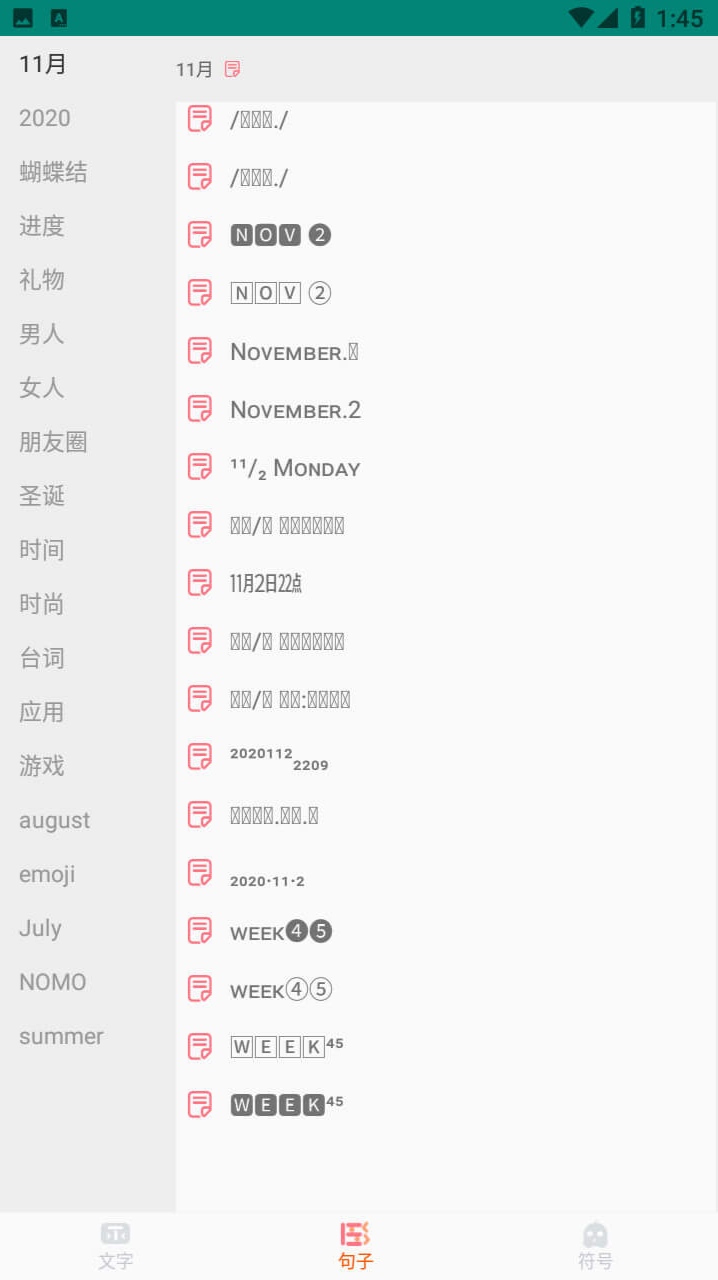Switch to the 文字 bottom tab

(116, 1246)
